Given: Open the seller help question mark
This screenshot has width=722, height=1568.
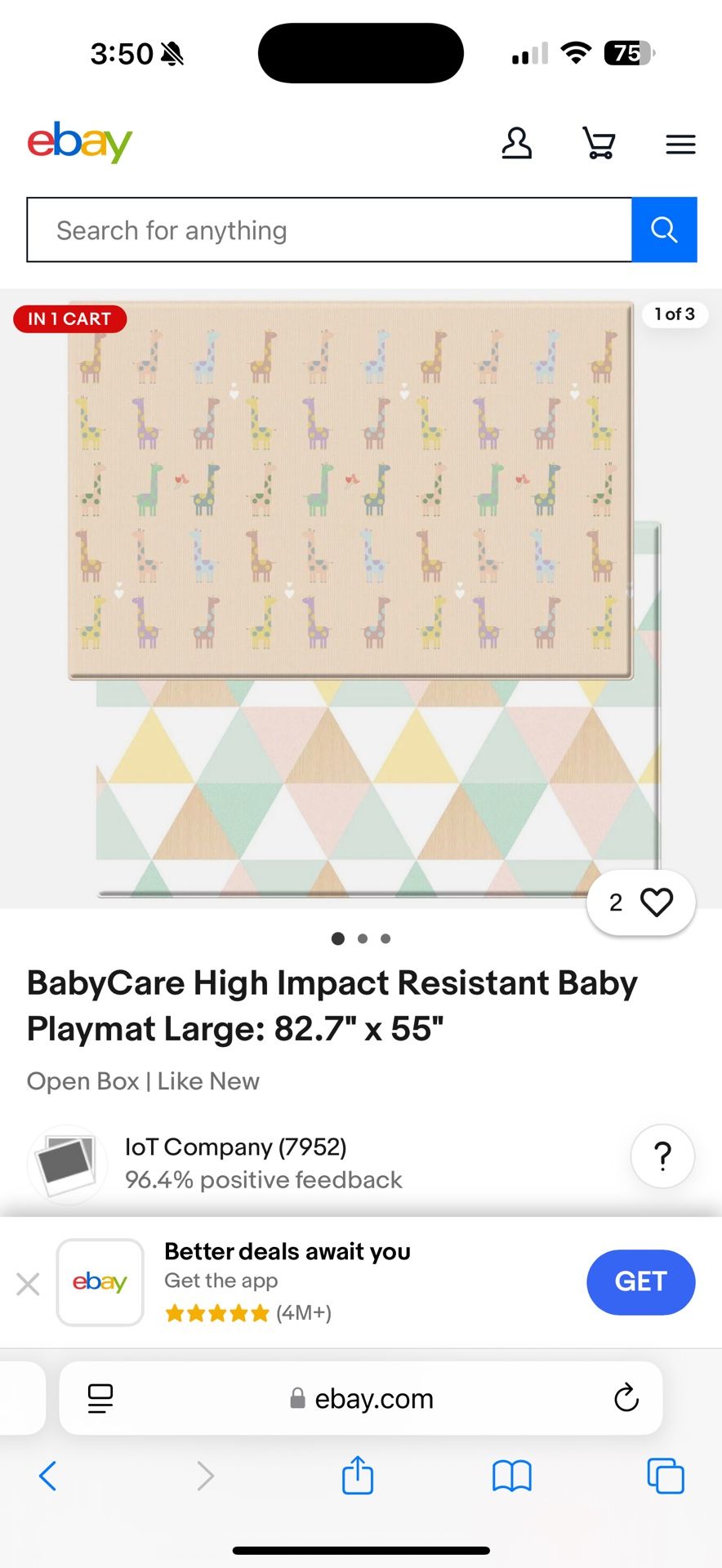Looking at the screenshot, I should click(662, 1156).
